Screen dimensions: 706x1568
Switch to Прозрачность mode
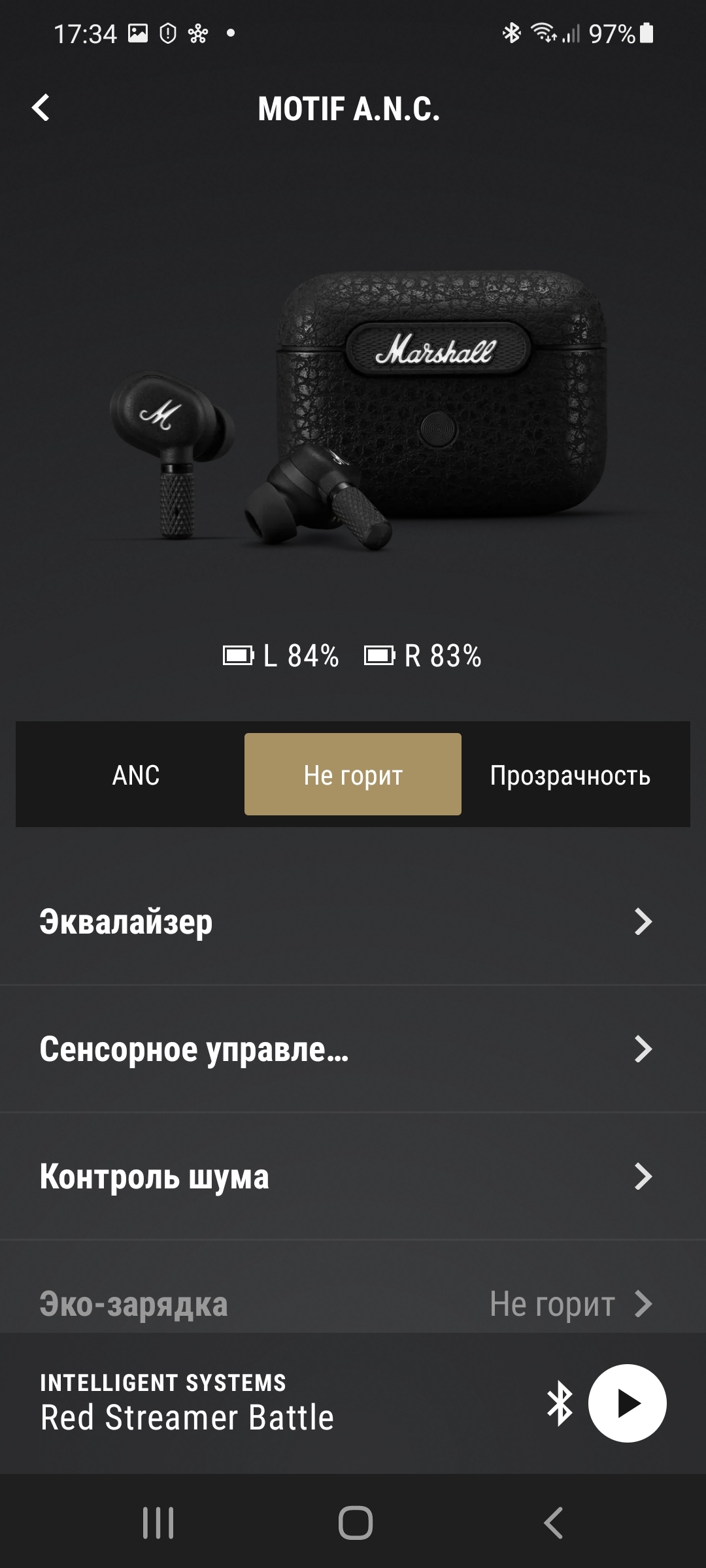(570, 775)
